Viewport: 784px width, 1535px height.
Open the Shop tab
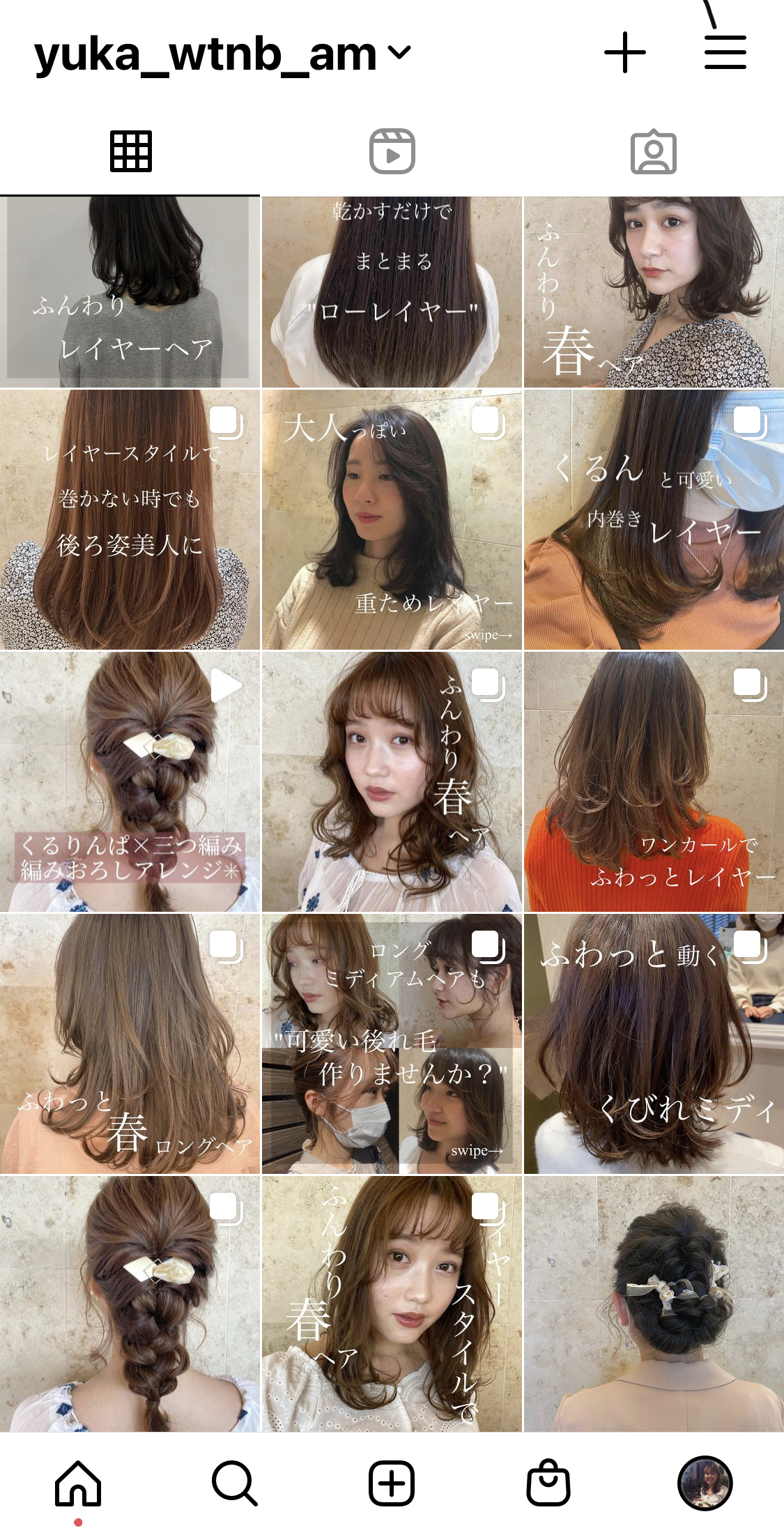[x=548, y=1483]
